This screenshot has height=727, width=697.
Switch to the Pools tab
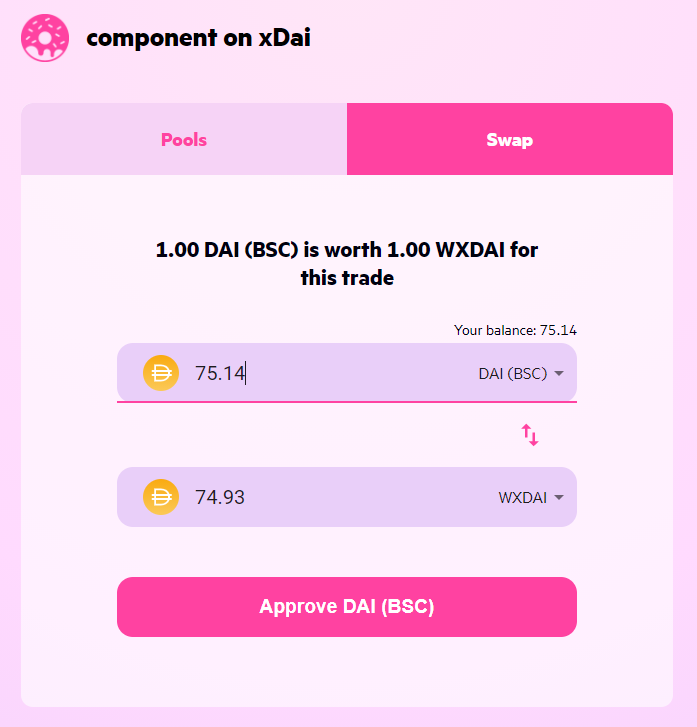pos(184,140)
